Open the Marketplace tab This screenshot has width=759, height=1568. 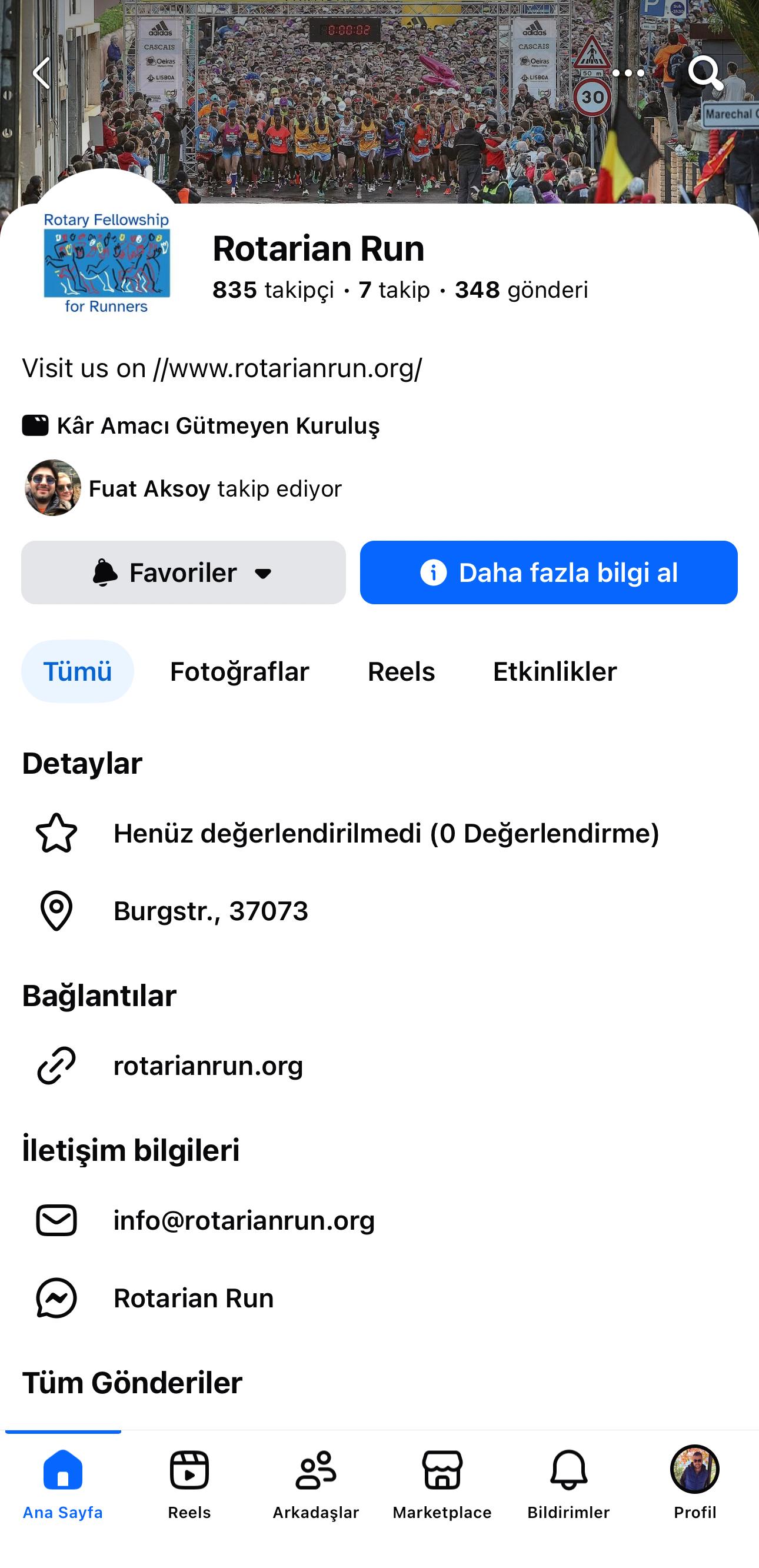click(442, 1485)
